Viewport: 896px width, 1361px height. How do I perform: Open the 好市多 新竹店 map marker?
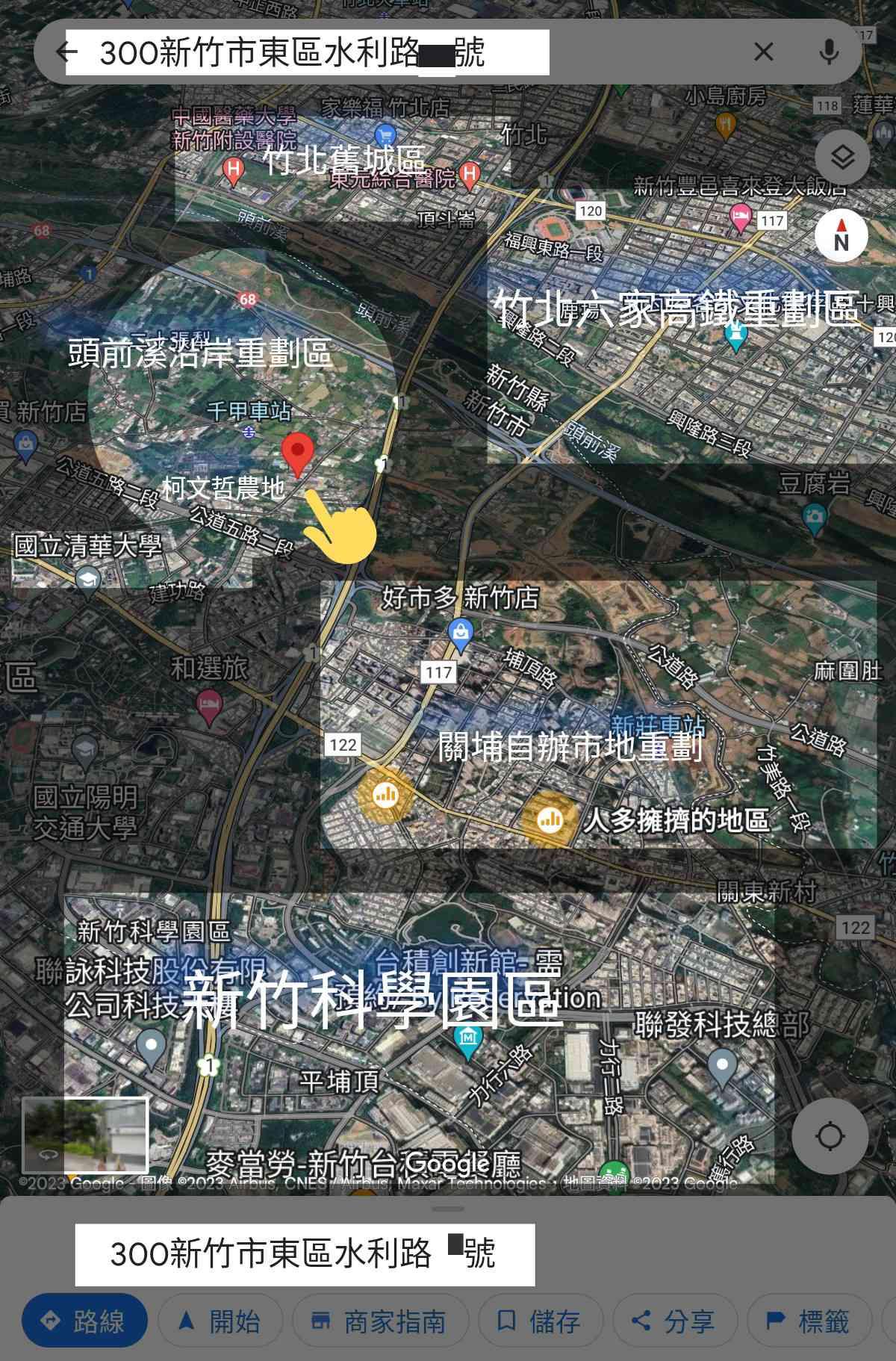460,632
